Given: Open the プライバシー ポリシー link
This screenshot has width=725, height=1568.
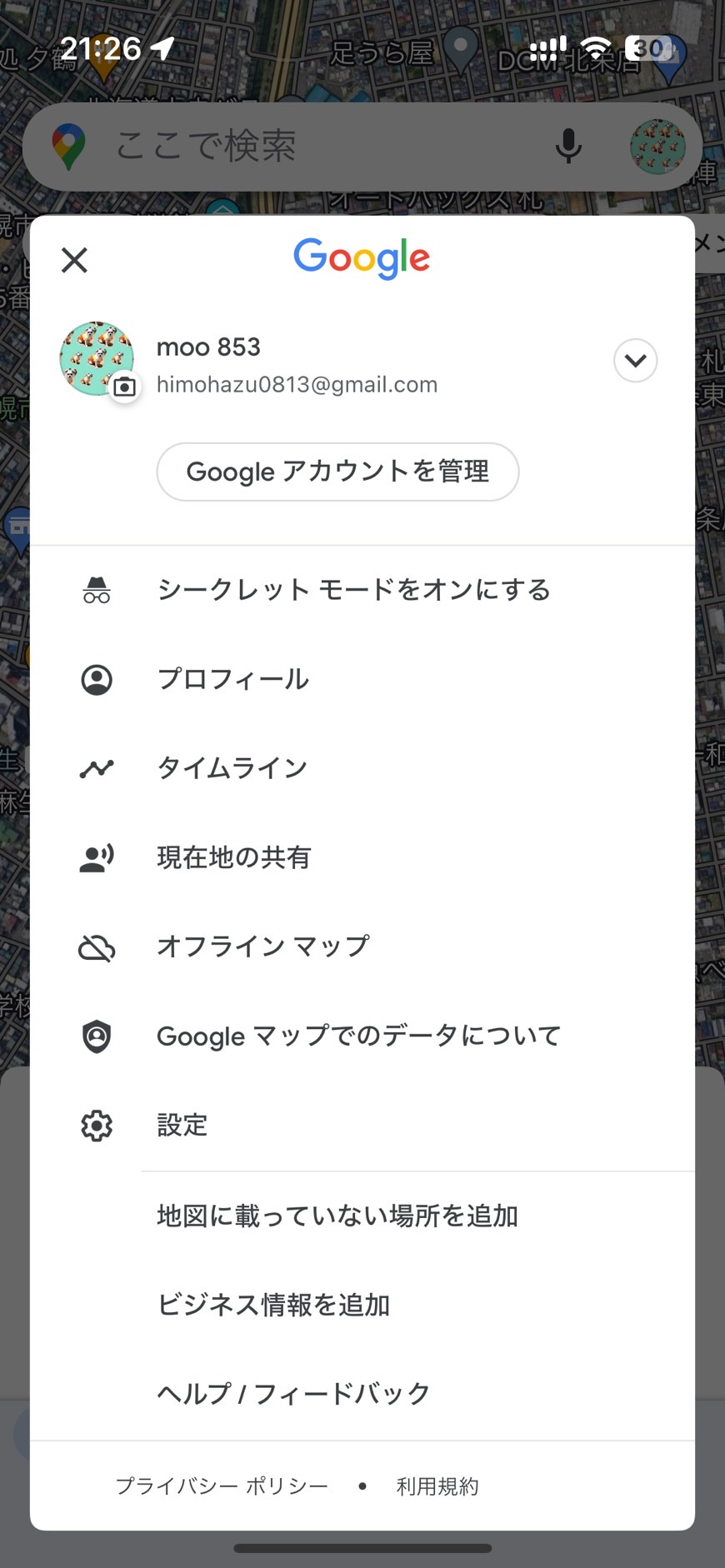Looking at the screenshot, I should (222, 1486).
